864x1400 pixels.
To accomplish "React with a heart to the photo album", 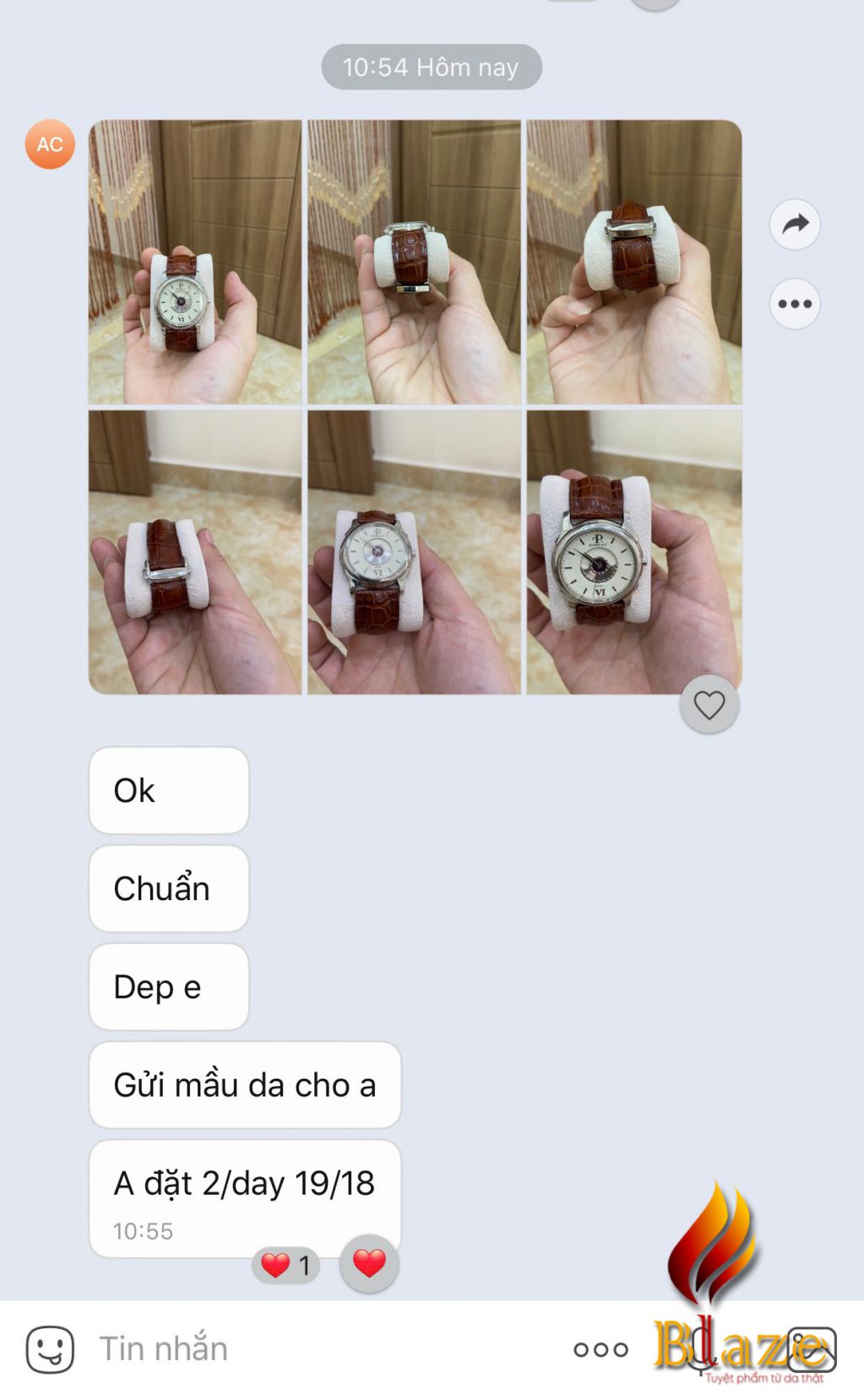I will click(x=709, y=704).
